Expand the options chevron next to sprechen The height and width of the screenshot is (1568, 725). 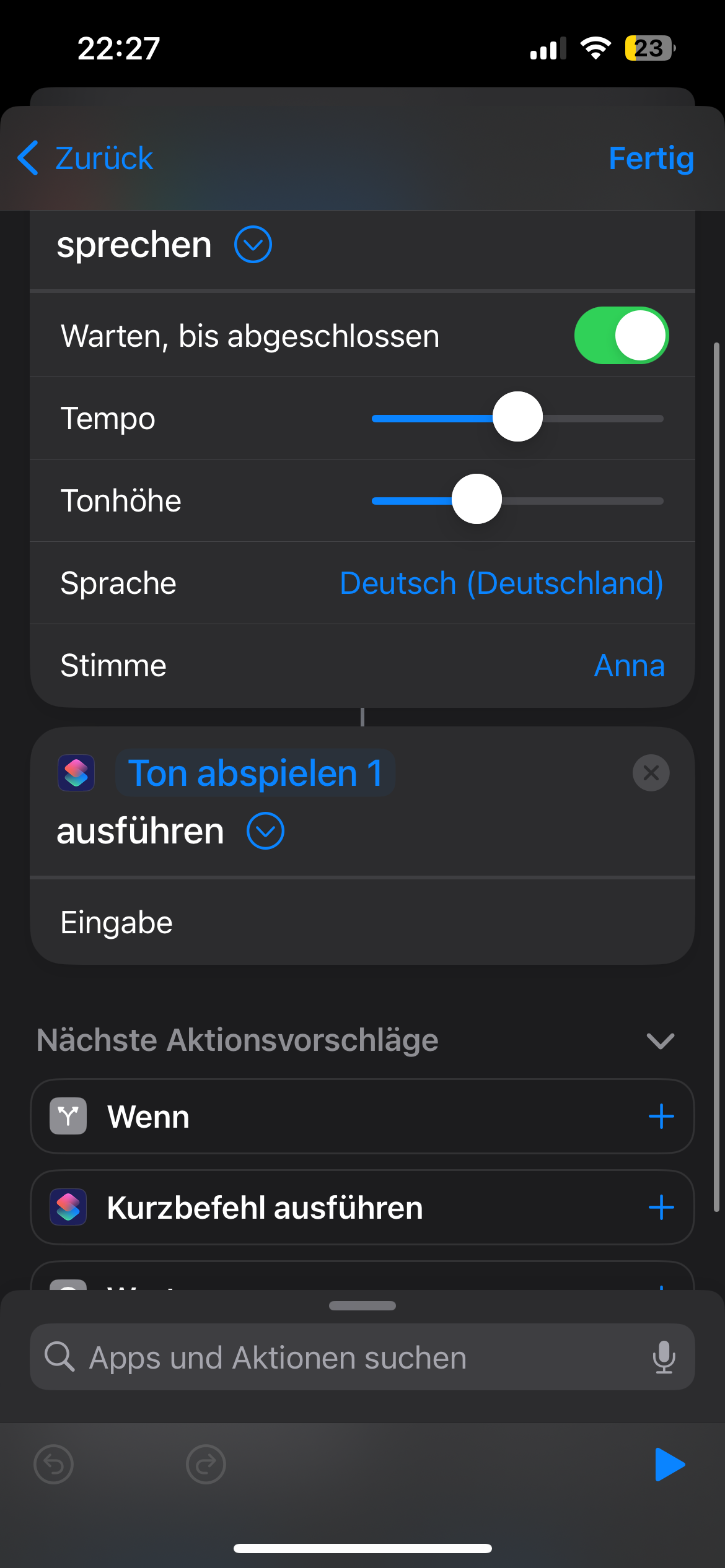253,245
